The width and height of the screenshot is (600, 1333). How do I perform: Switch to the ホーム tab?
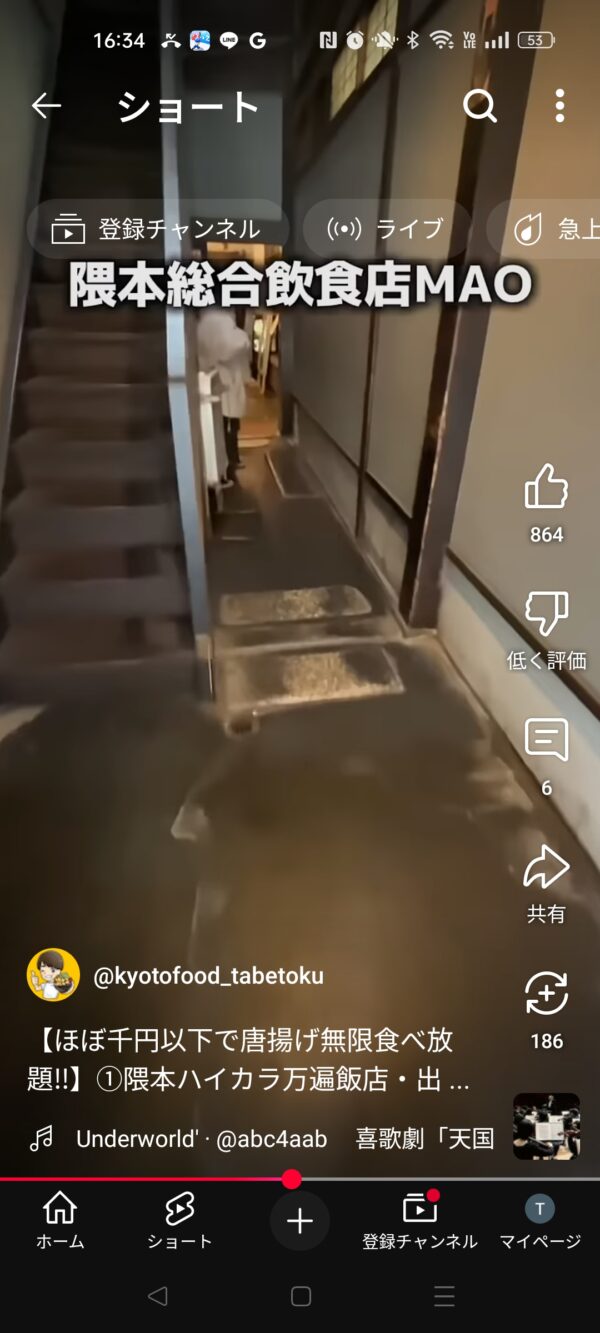point(60,1221)
